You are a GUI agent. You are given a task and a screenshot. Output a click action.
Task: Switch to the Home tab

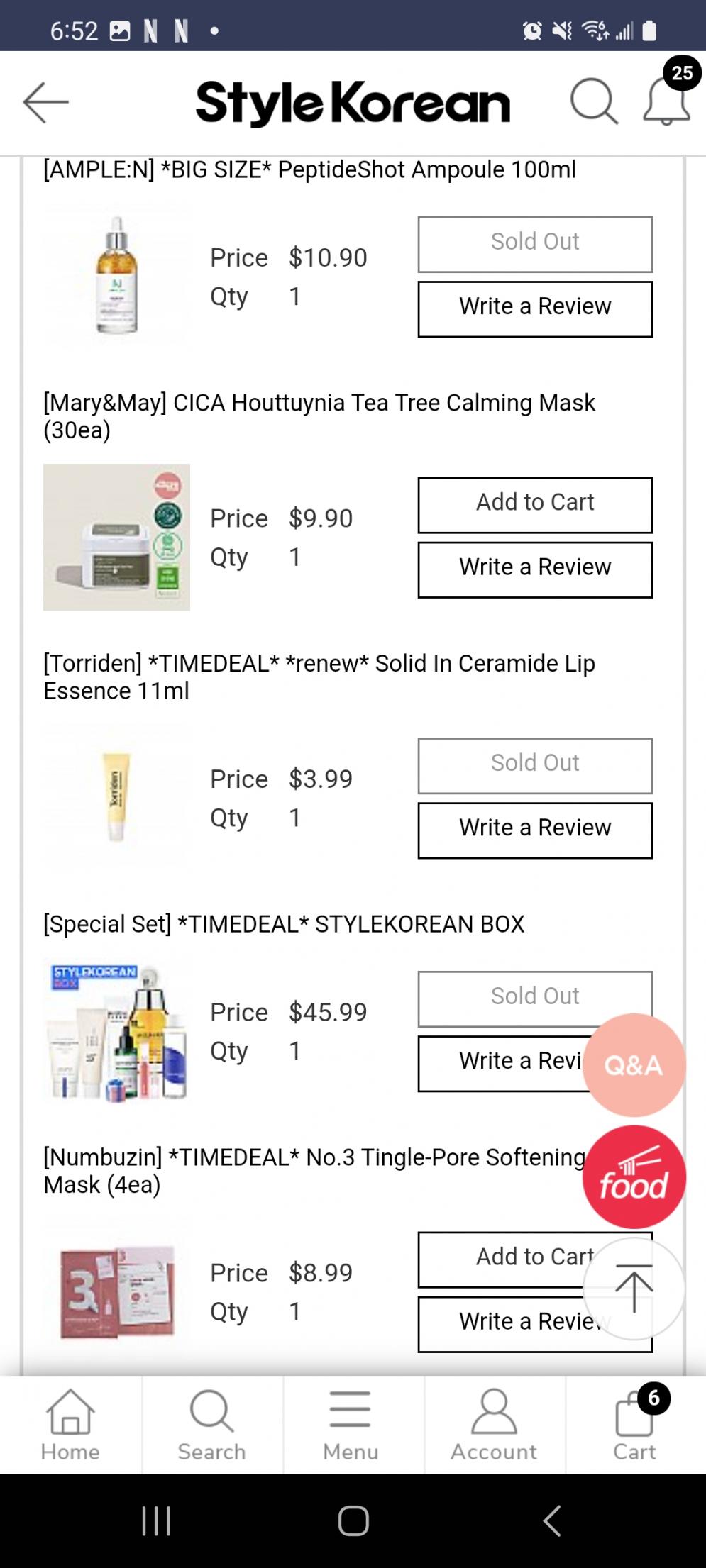tap(70, 1425)
